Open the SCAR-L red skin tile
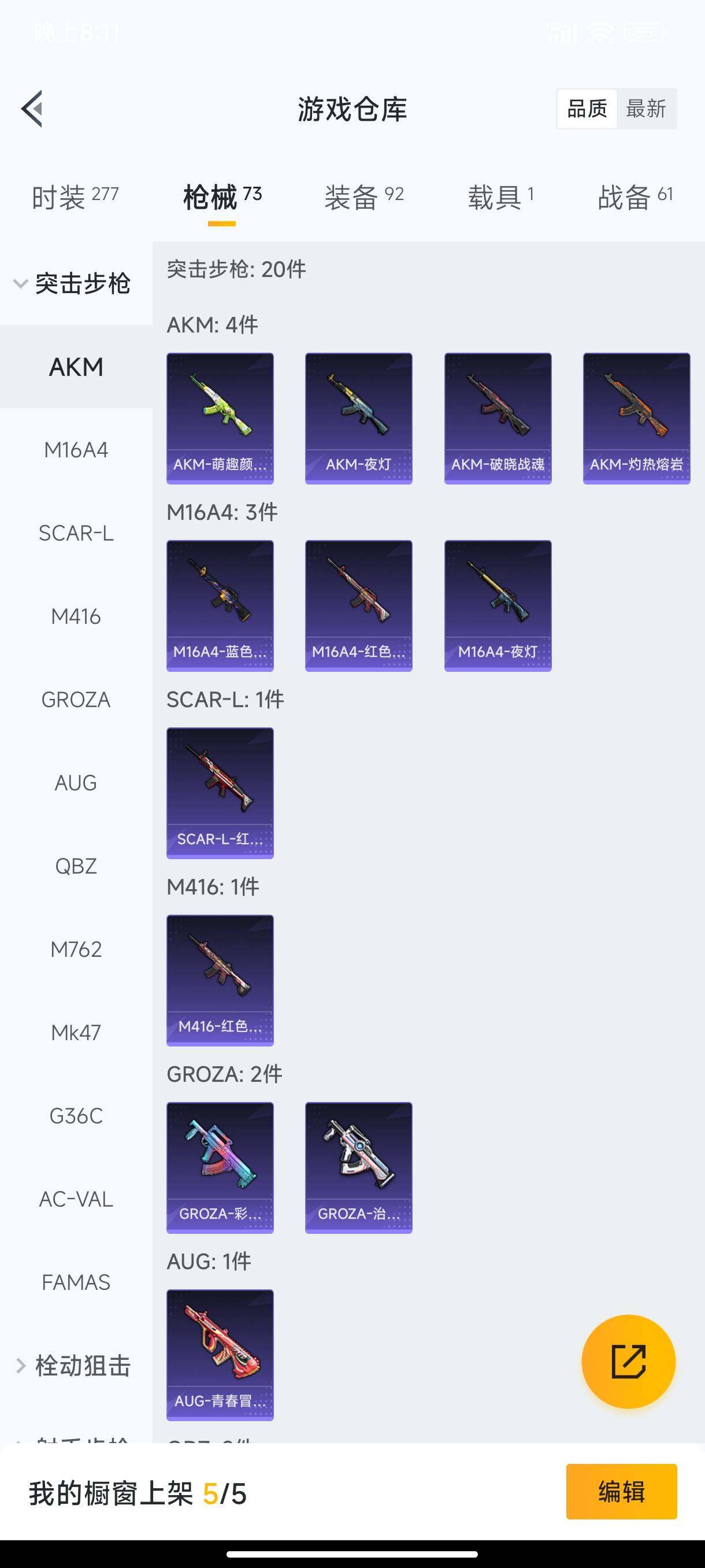705x1568 pixels. coord(220,793)
